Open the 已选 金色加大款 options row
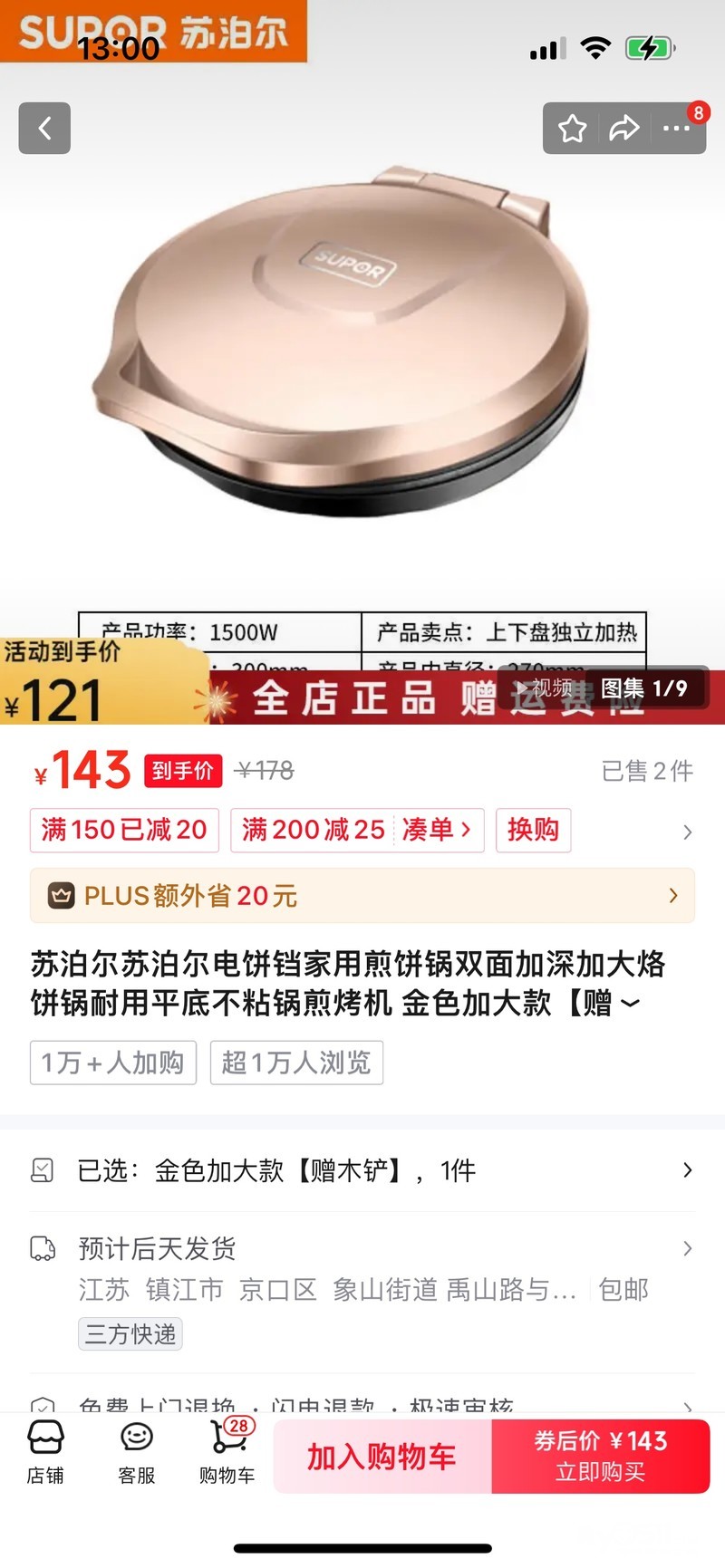 pos(362,1170)
